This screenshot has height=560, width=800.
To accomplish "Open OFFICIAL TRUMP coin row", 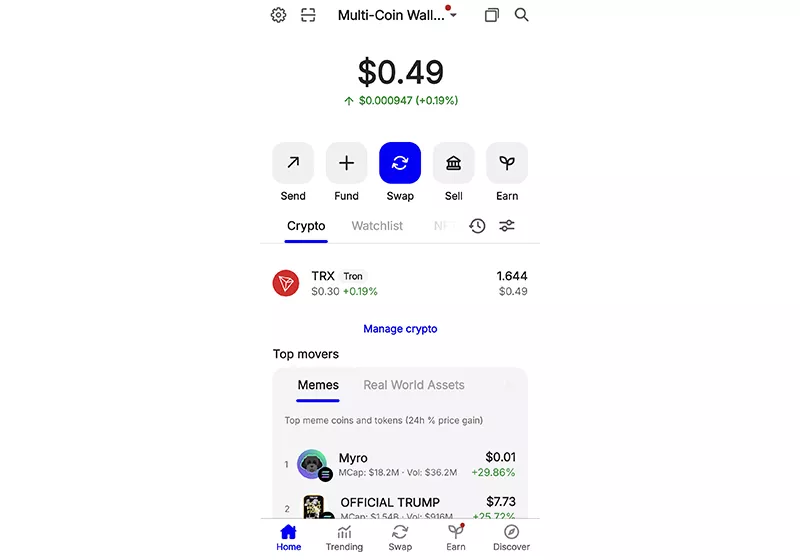I will [x=400, y=507].
